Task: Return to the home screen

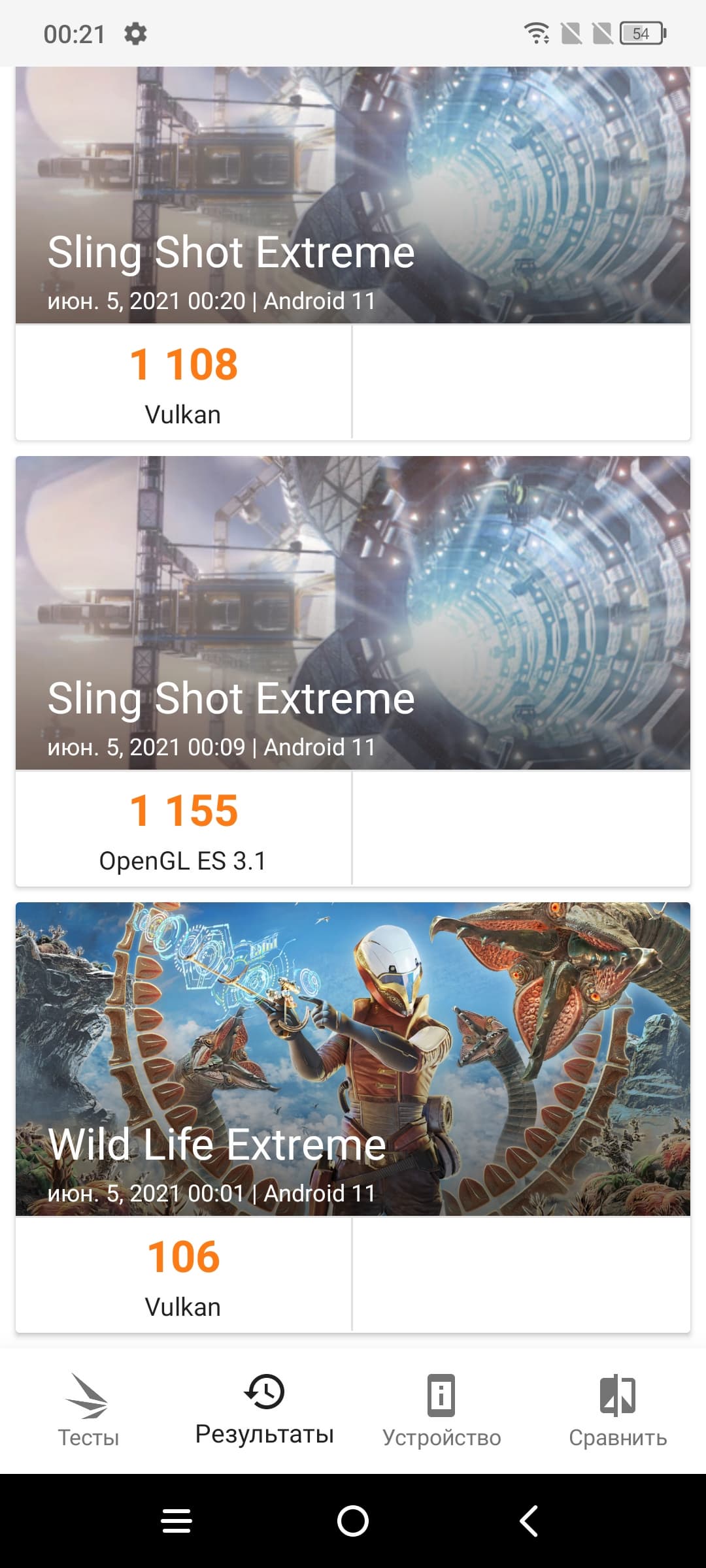Action: point(353,1521)
